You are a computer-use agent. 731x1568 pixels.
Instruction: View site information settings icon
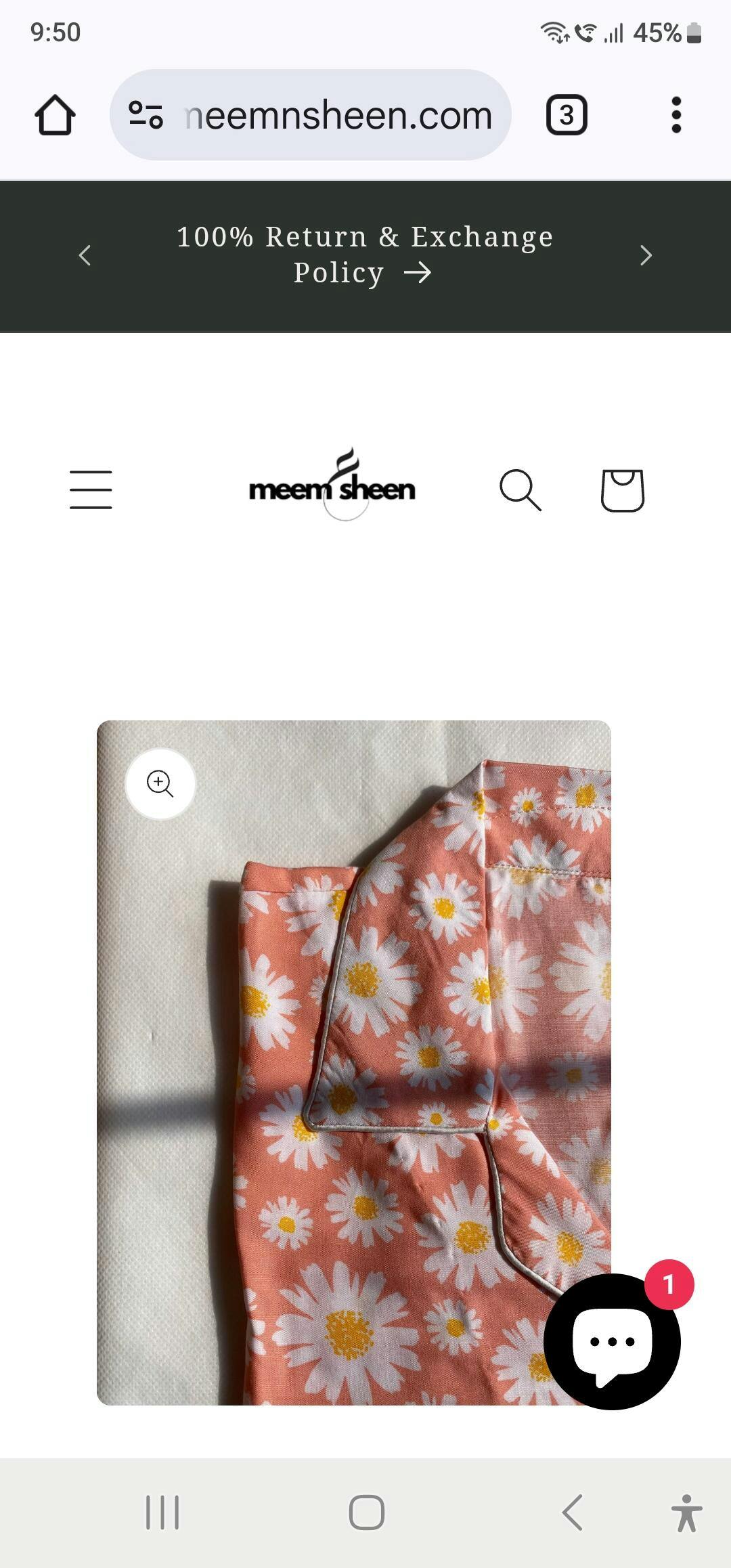146,115
